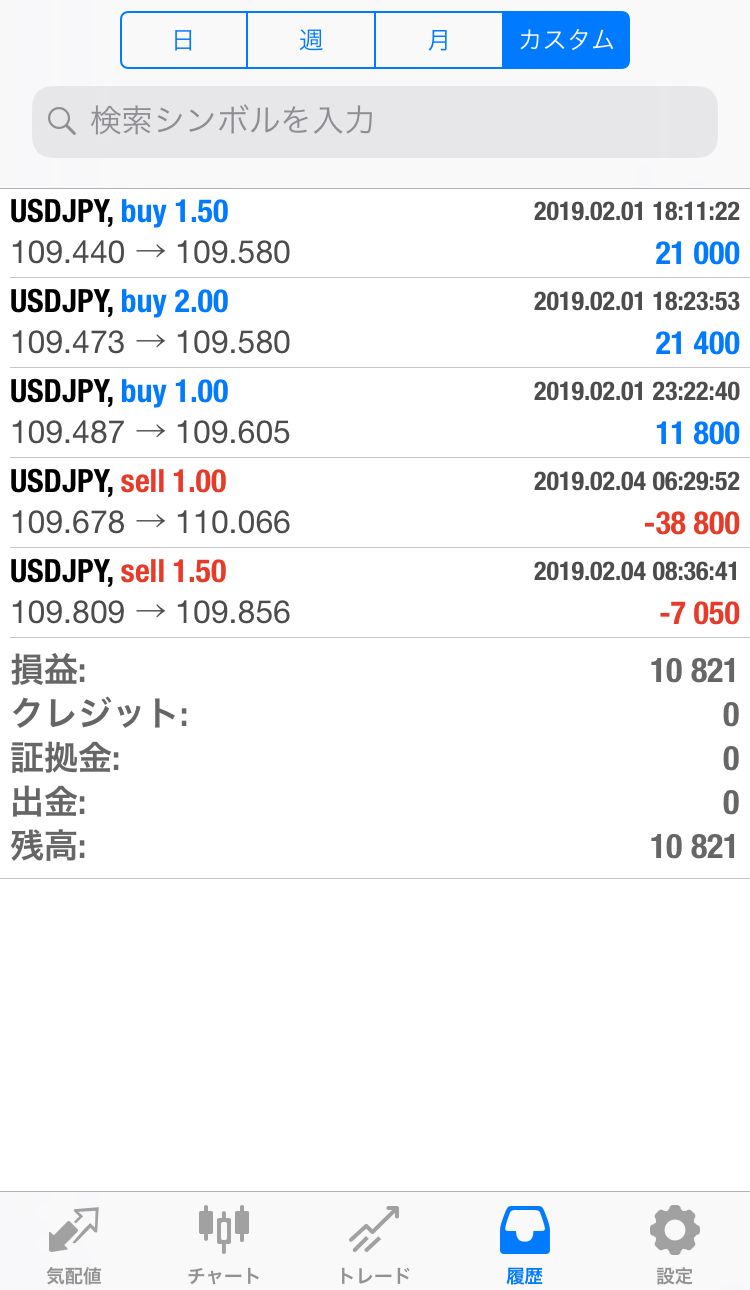750x1290 pixels.
Task: Tap the 検索シンボルを入力 search field
Action: (x=375, y=121)
